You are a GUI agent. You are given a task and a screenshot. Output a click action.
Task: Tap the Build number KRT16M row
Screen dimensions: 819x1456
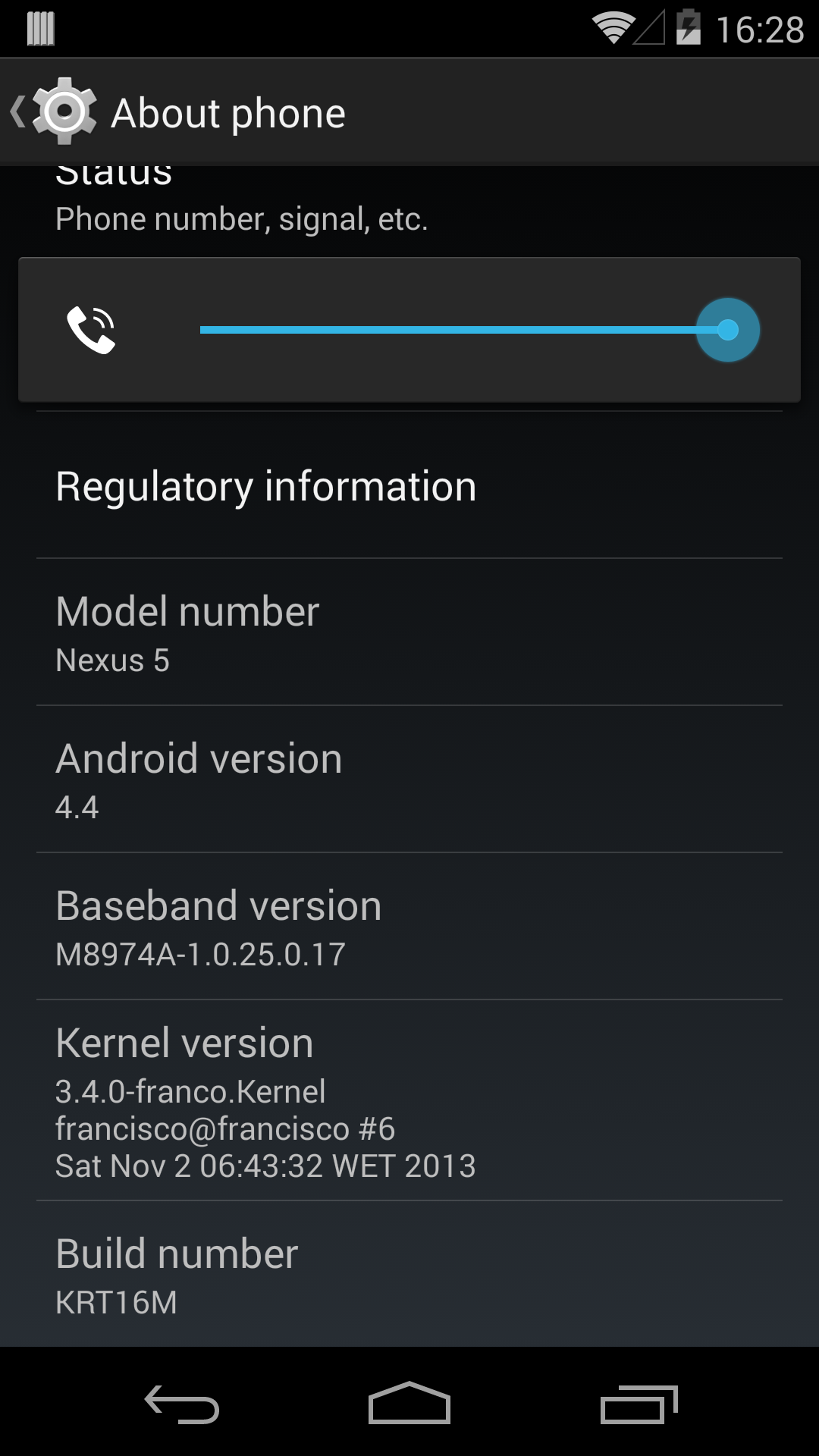[409, 1274]
